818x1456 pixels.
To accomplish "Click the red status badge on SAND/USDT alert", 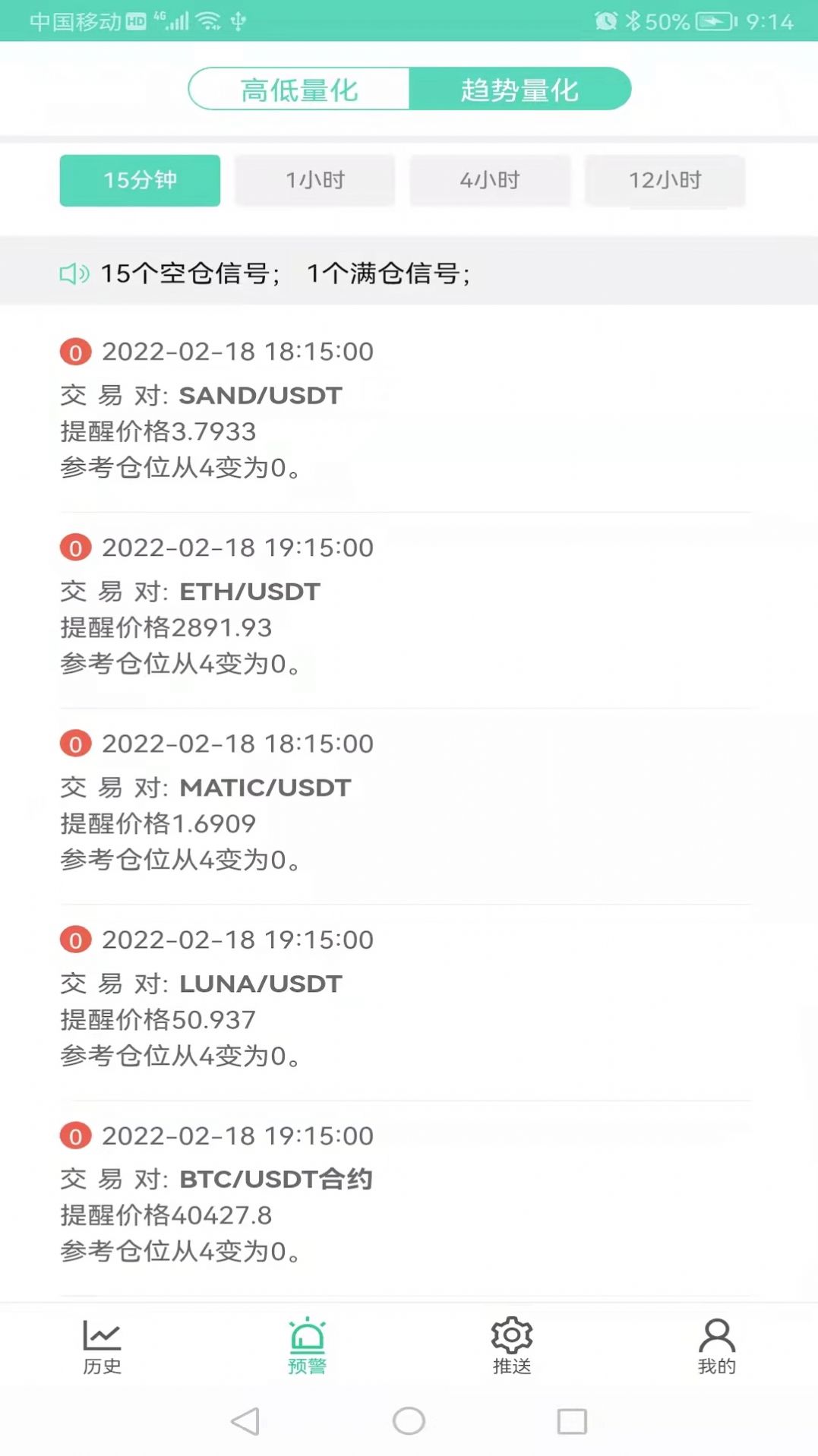I will point(74,352).
